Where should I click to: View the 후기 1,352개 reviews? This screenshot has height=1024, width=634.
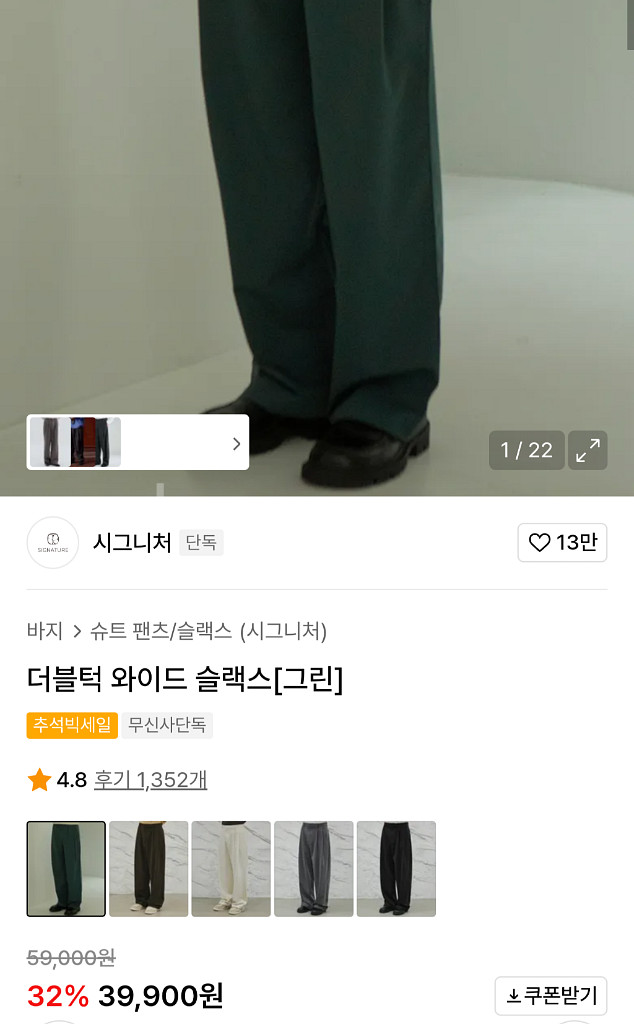150,780
